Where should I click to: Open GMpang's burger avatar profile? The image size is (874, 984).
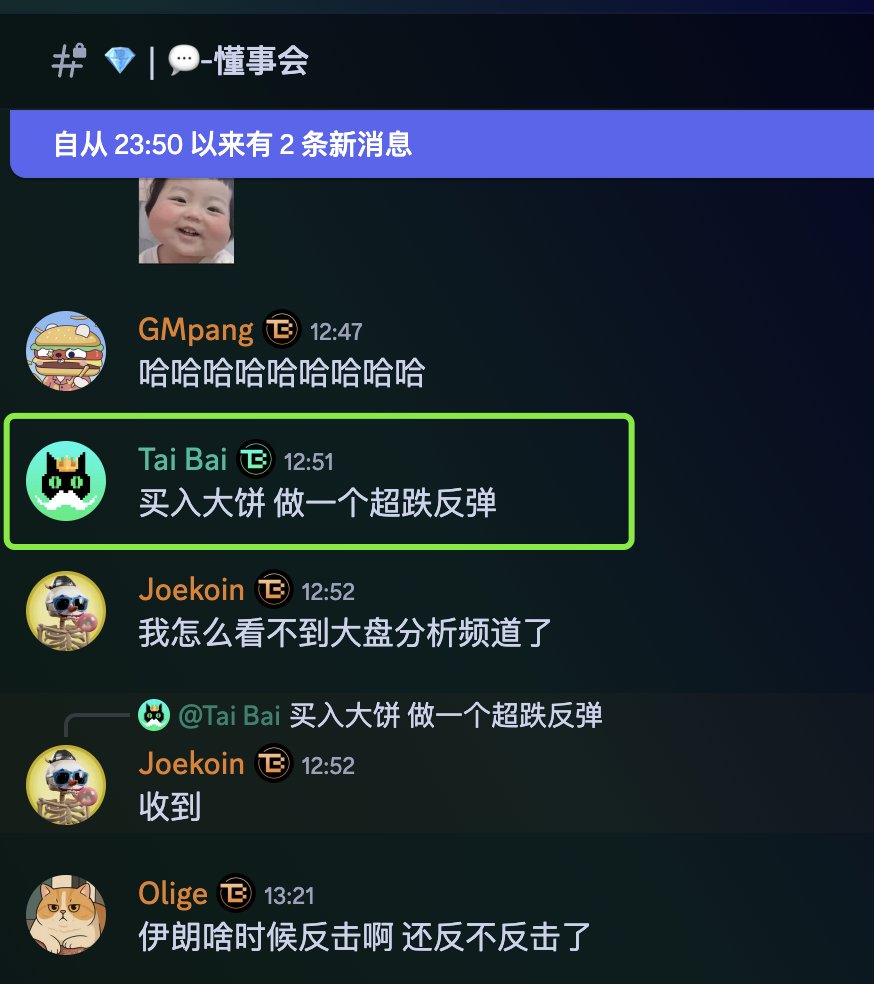point(66,351)
